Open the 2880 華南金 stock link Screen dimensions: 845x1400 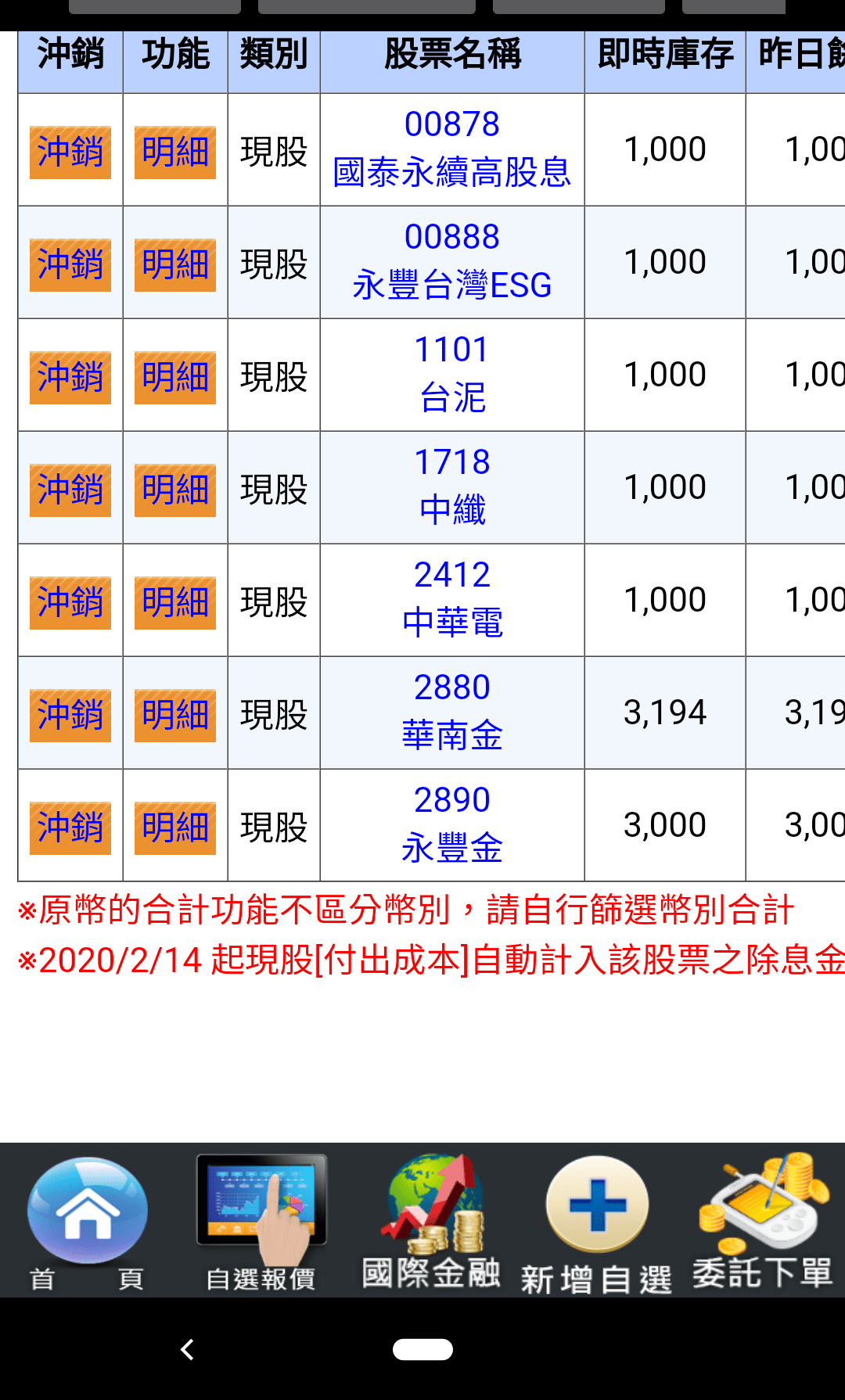[x=452, y=713]
